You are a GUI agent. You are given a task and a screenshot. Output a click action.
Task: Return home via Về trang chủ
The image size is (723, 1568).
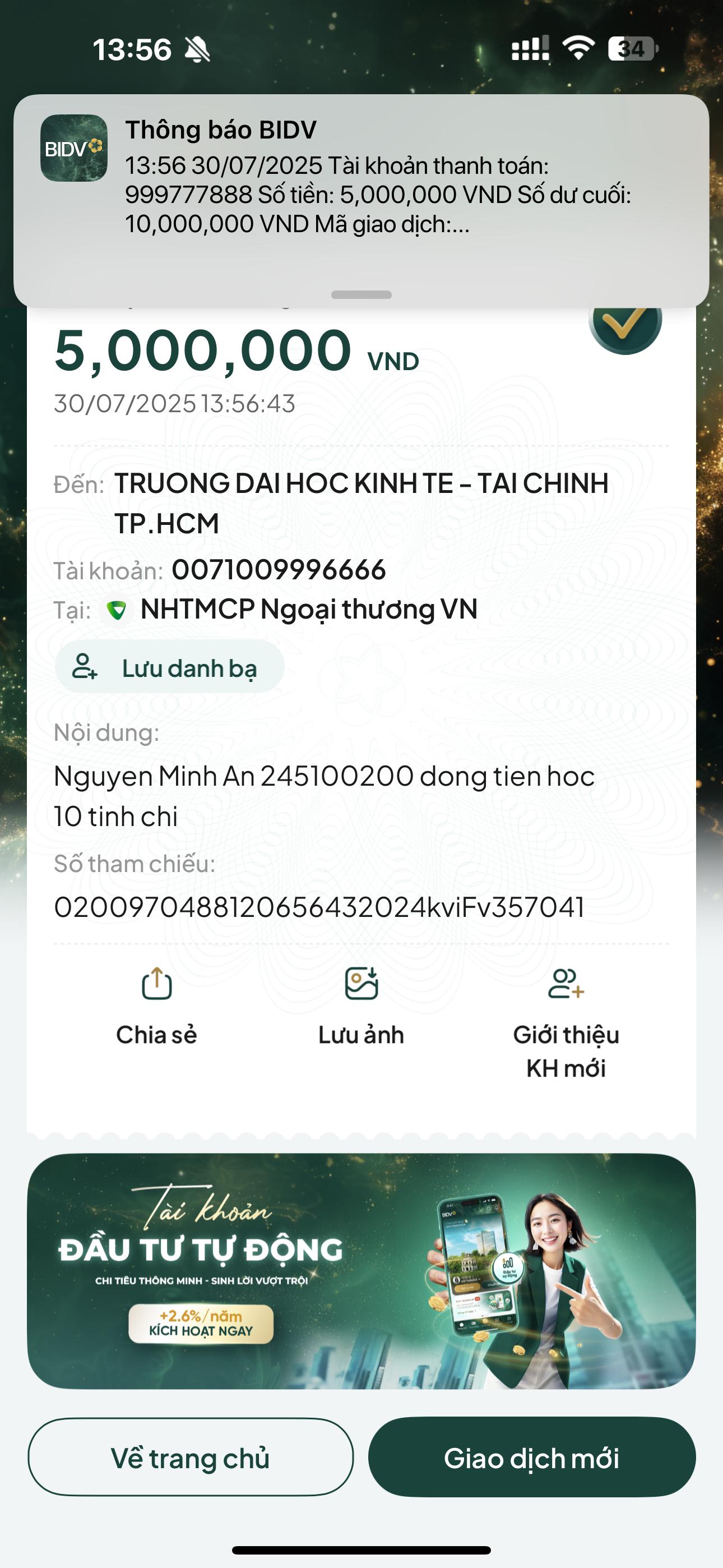pyautogui.click(x=191, y=1458)
